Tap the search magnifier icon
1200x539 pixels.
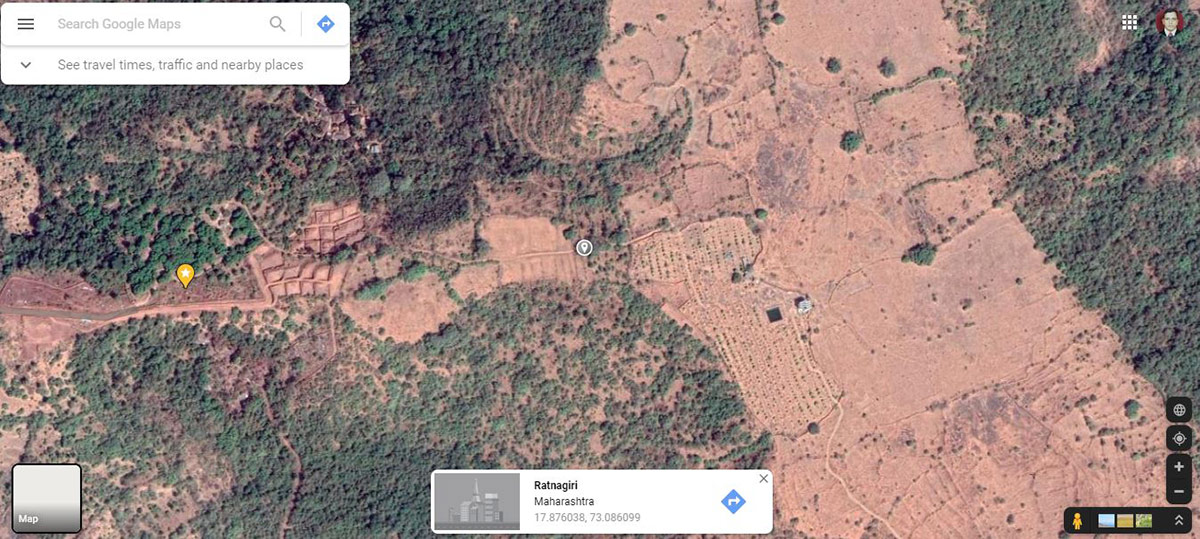pyautogui.click(x=278, y=24)
